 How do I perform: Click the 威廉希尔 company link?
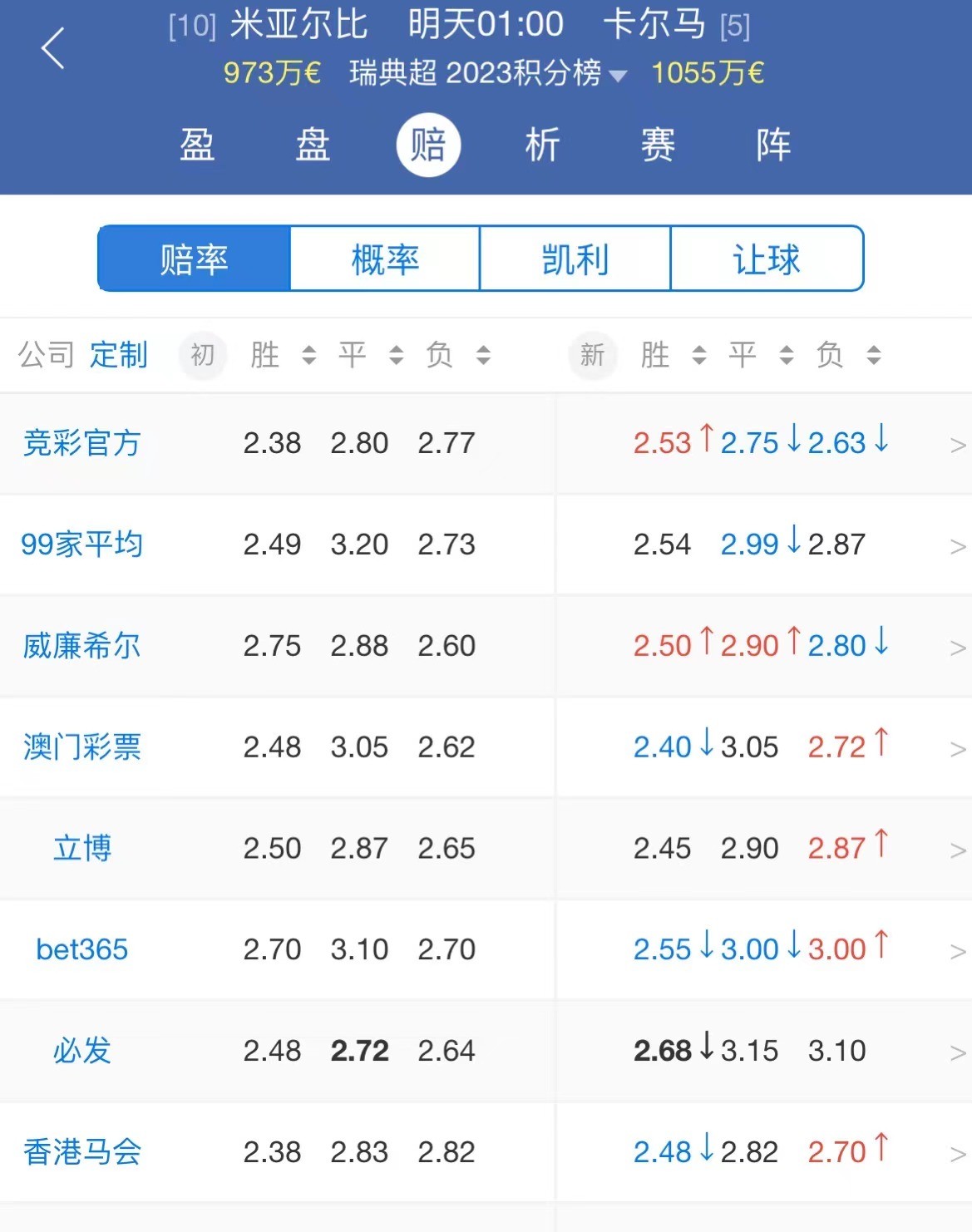(81, 646)
